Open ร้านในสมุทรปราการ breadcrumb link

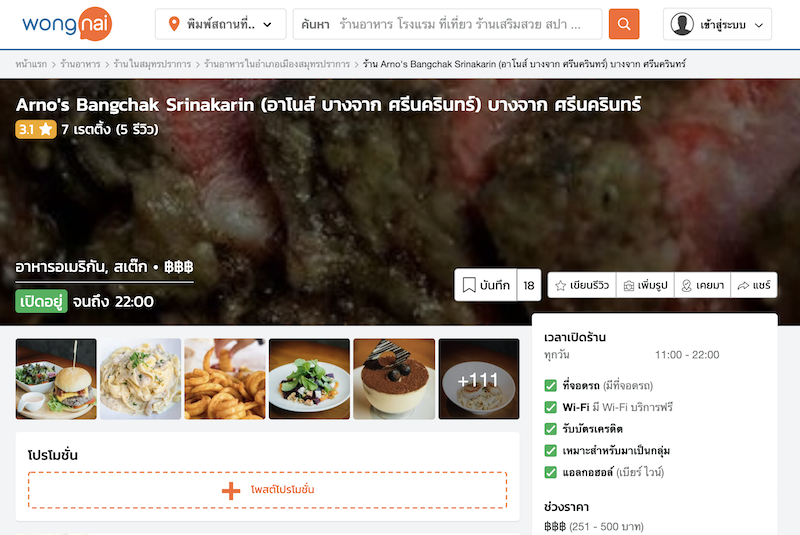(152, 64)
